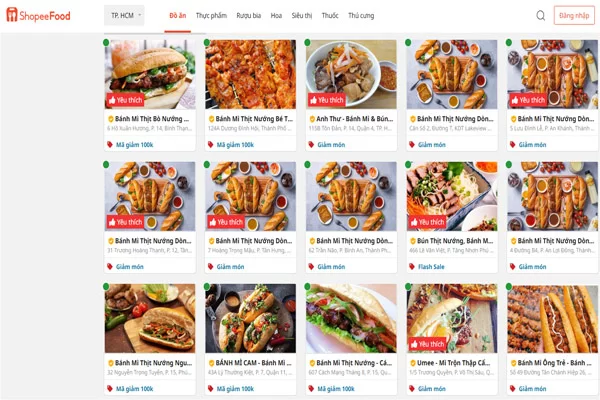Open Bánh Mì Thịt Nướng - Cá... card
The image size is (600, 400).
[x=351, y=334]
